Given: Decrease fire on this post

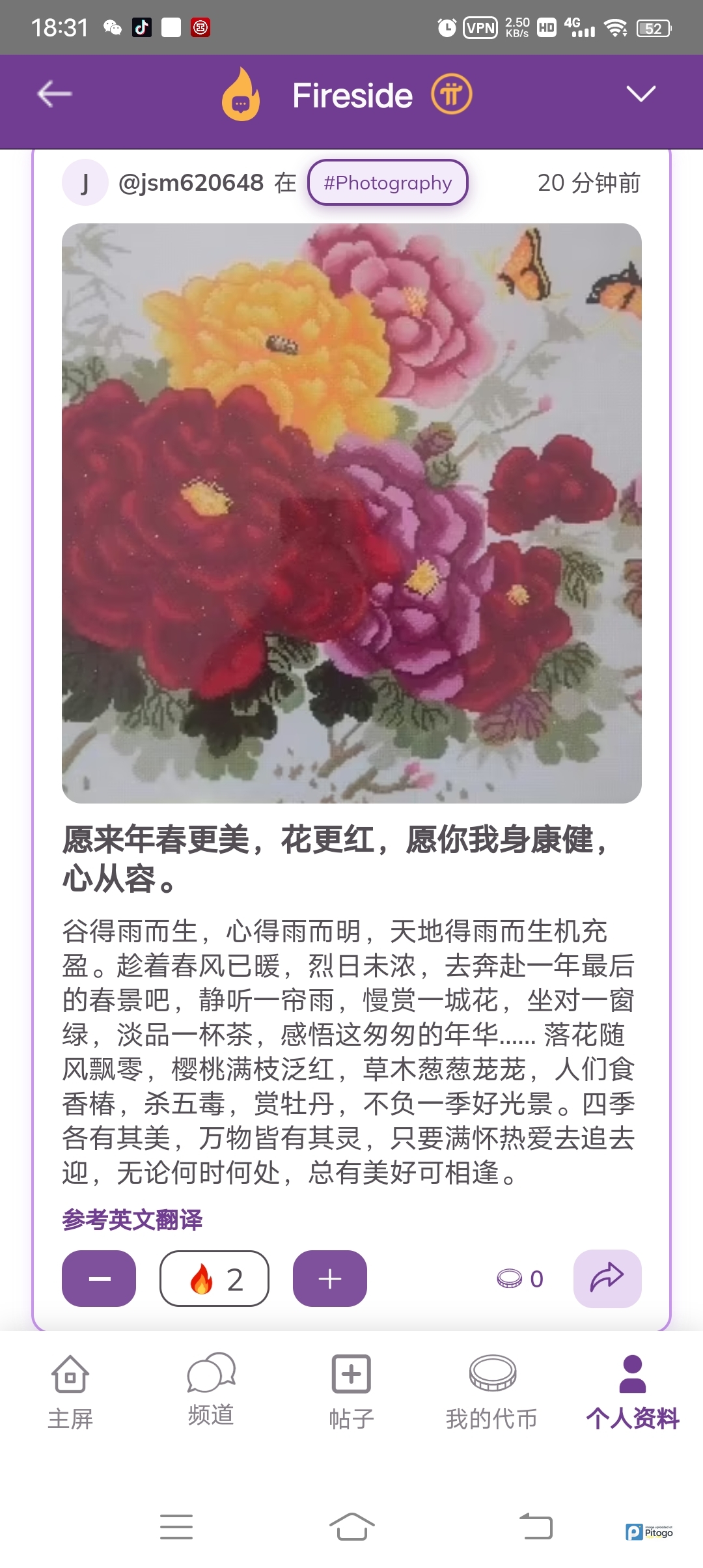Looking at the screenshot, I should tap(99, 1279).
